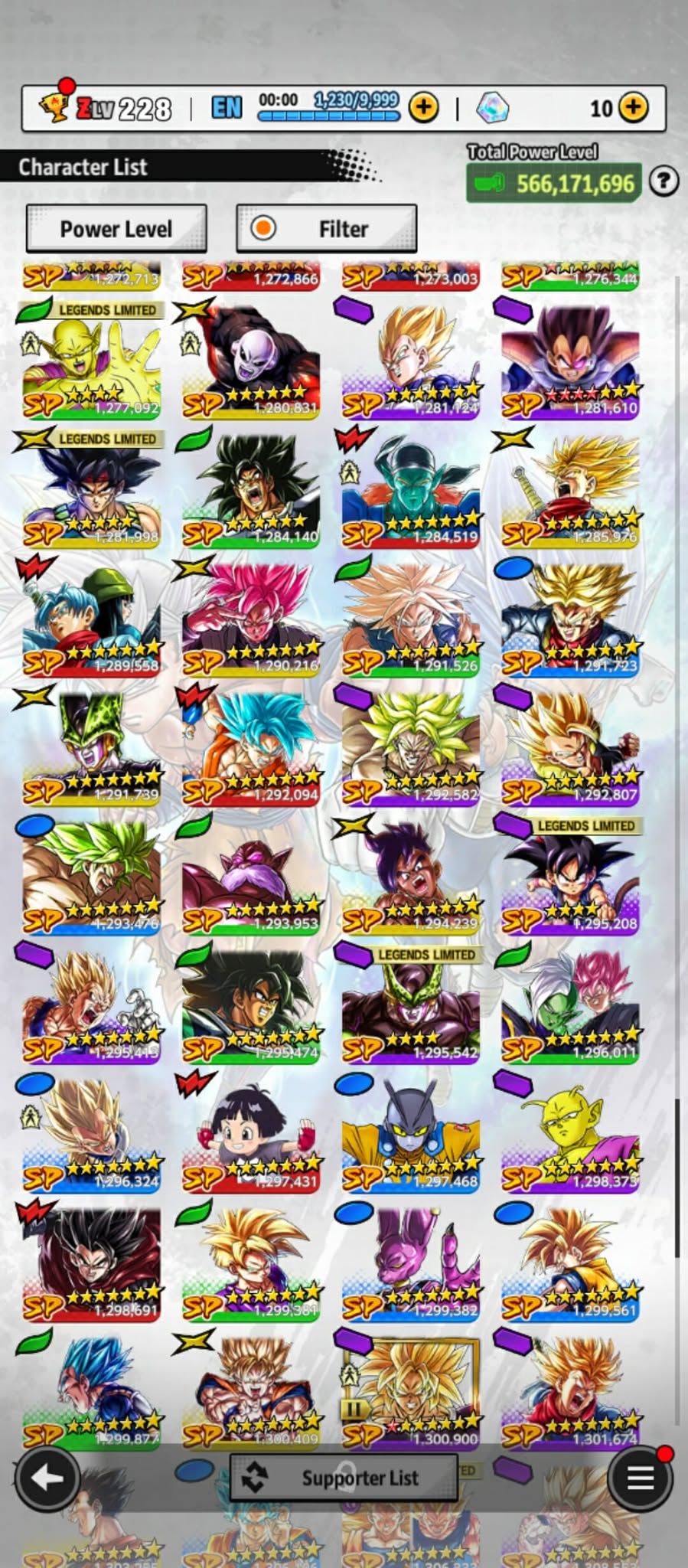Tap the plus icon to refill energy

[x=423, y=108]
